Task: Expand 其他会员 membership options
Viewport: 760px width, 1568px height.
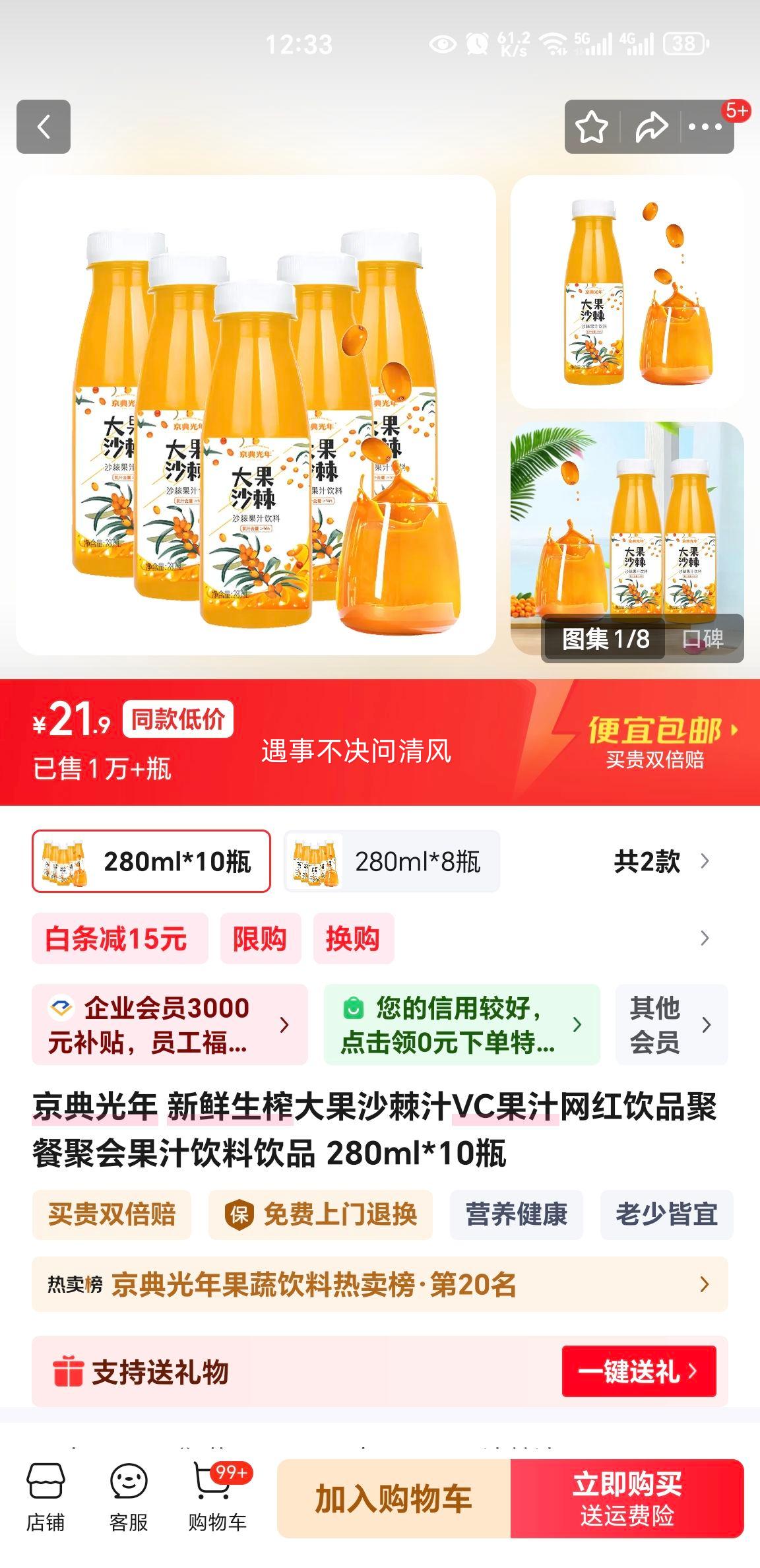Action: [668, 1026]
